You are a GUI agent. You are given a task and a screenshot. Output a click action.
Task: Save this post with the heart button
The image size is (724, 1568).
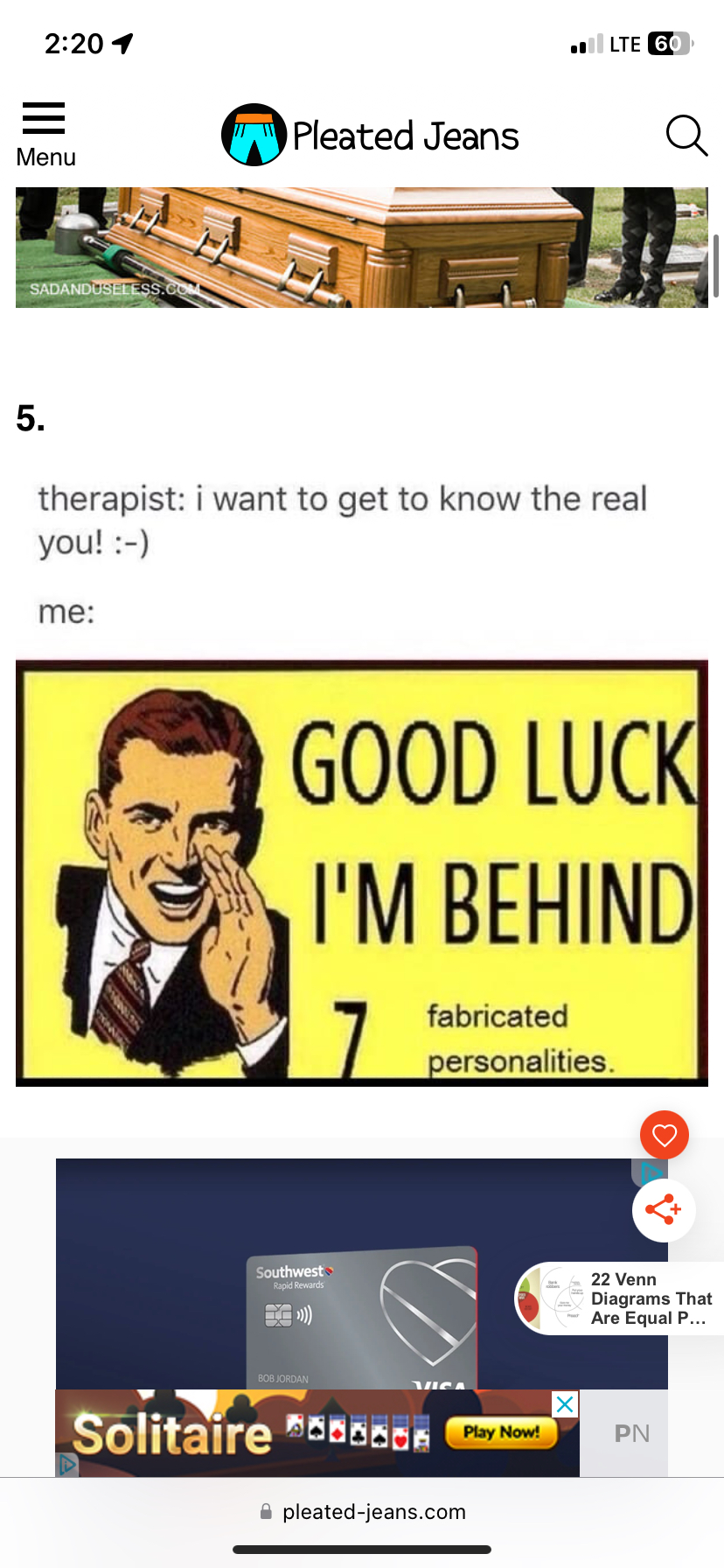click(x=665, y=1136)
